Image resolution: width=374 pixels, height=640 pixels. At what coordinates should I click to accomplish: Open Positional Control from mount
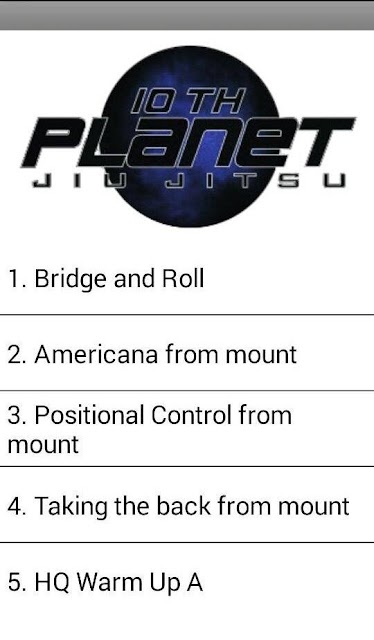187,429
